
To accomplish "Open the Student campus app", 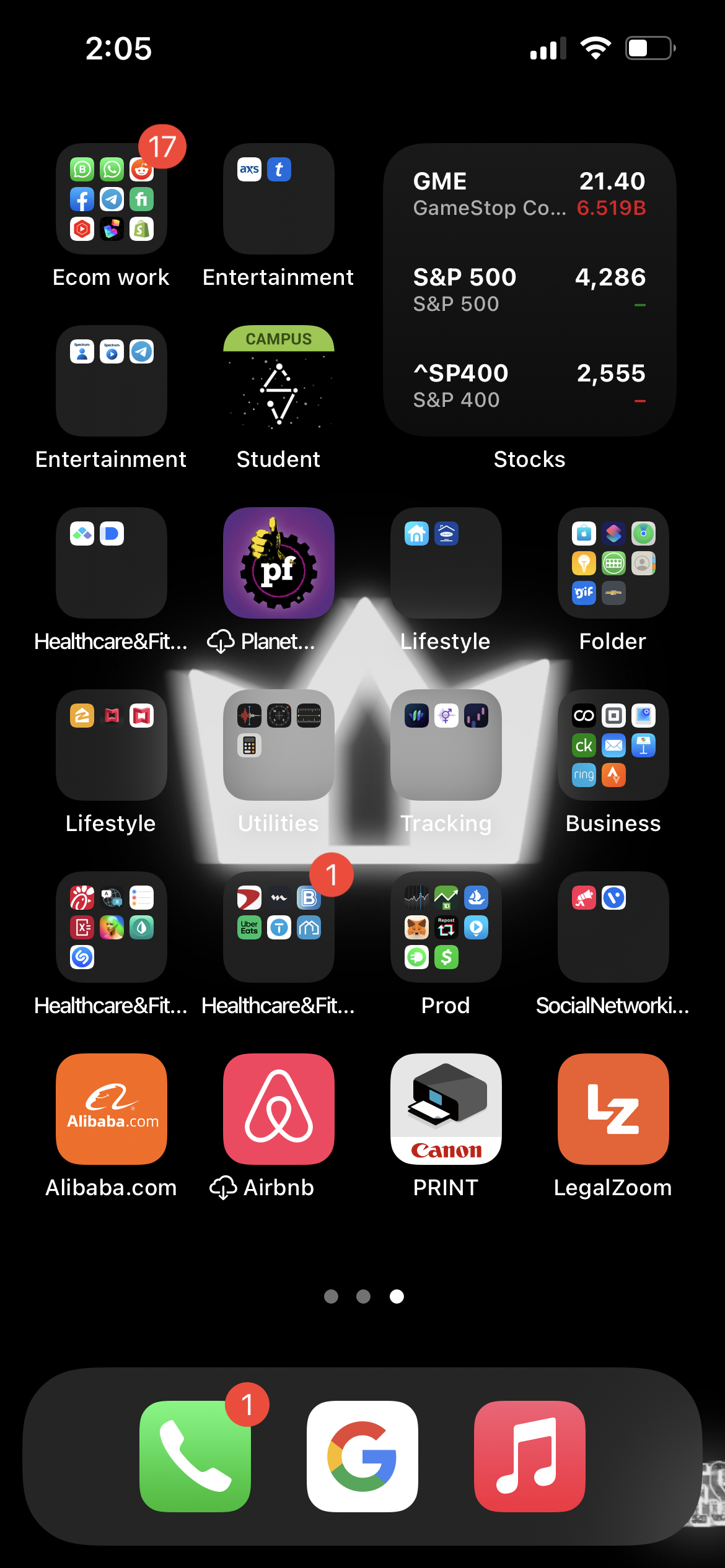I will pyautogui.click(x=279, y=381).
